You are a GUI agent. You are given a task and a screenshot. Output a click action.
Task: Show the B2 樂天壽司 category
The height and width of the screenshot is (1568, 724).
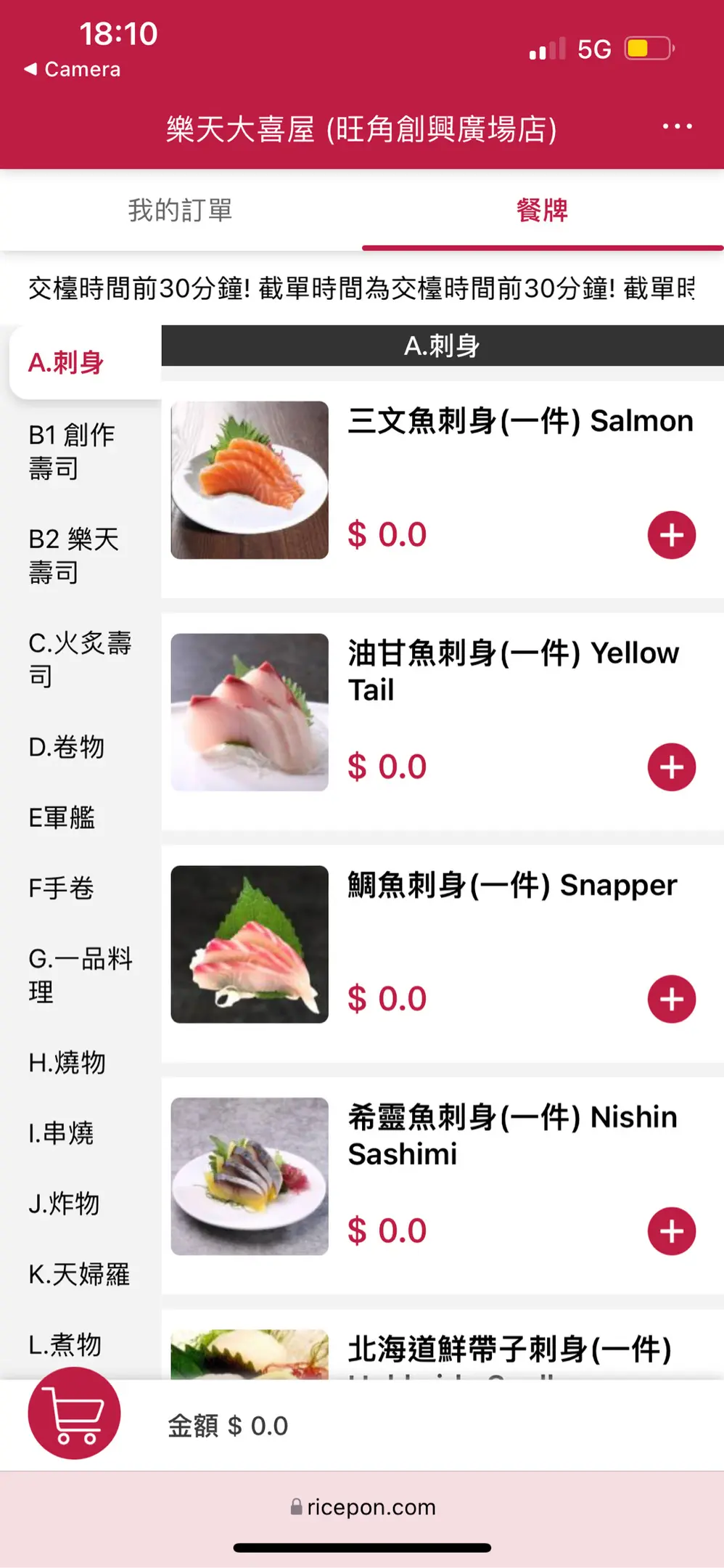[73, 555]
